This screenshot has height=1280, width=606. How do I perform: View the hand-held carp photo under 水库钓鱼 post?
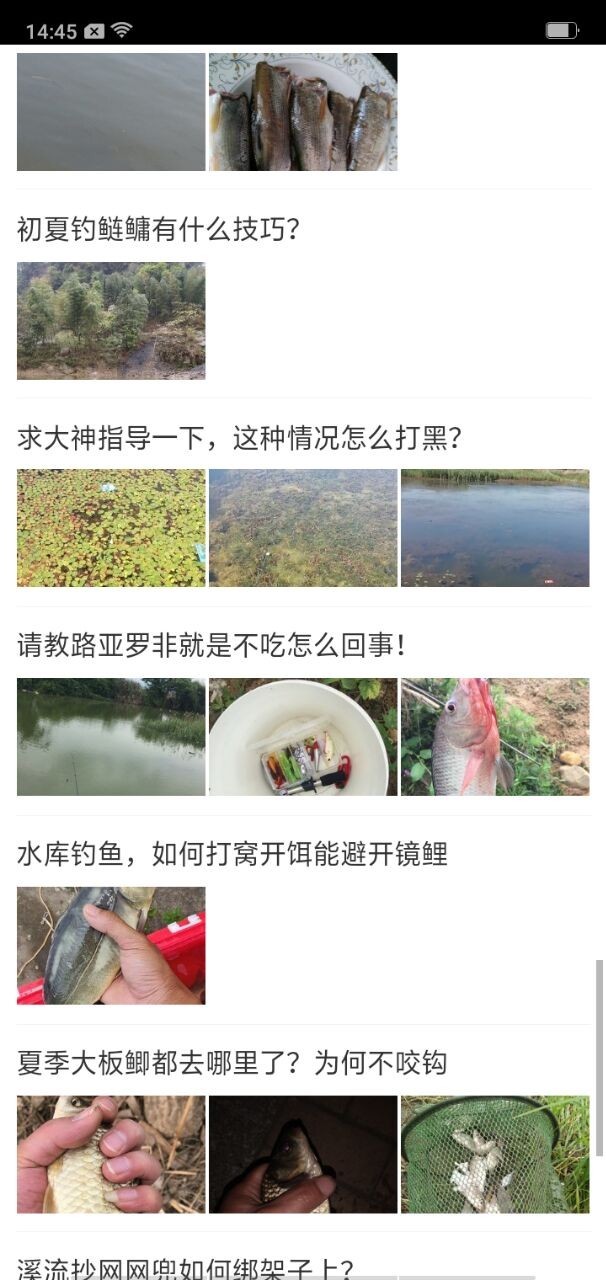coord(111,946)
